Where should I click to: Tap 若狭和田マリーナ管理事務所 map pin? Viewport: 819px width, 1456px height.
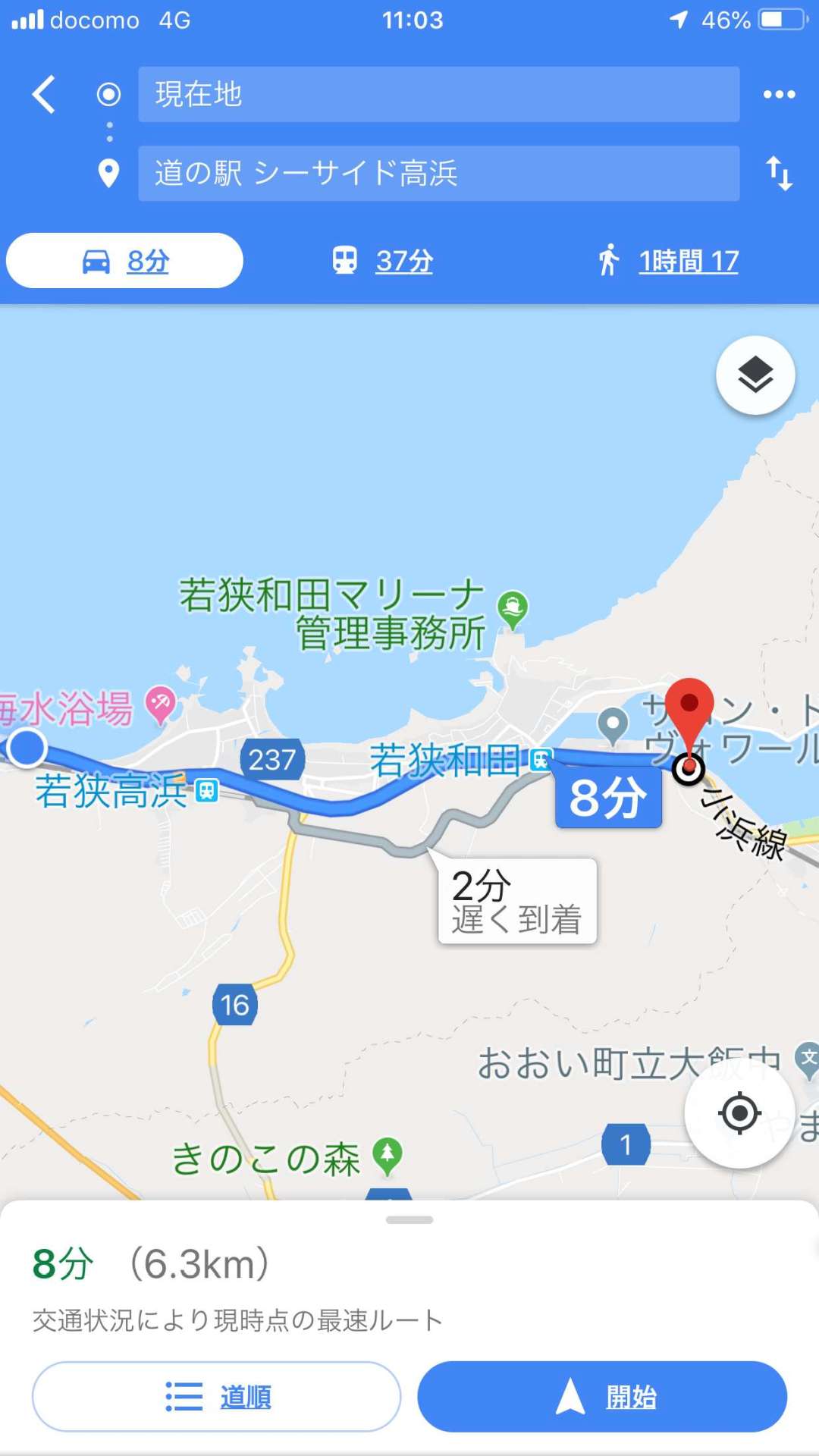point(513,610)
